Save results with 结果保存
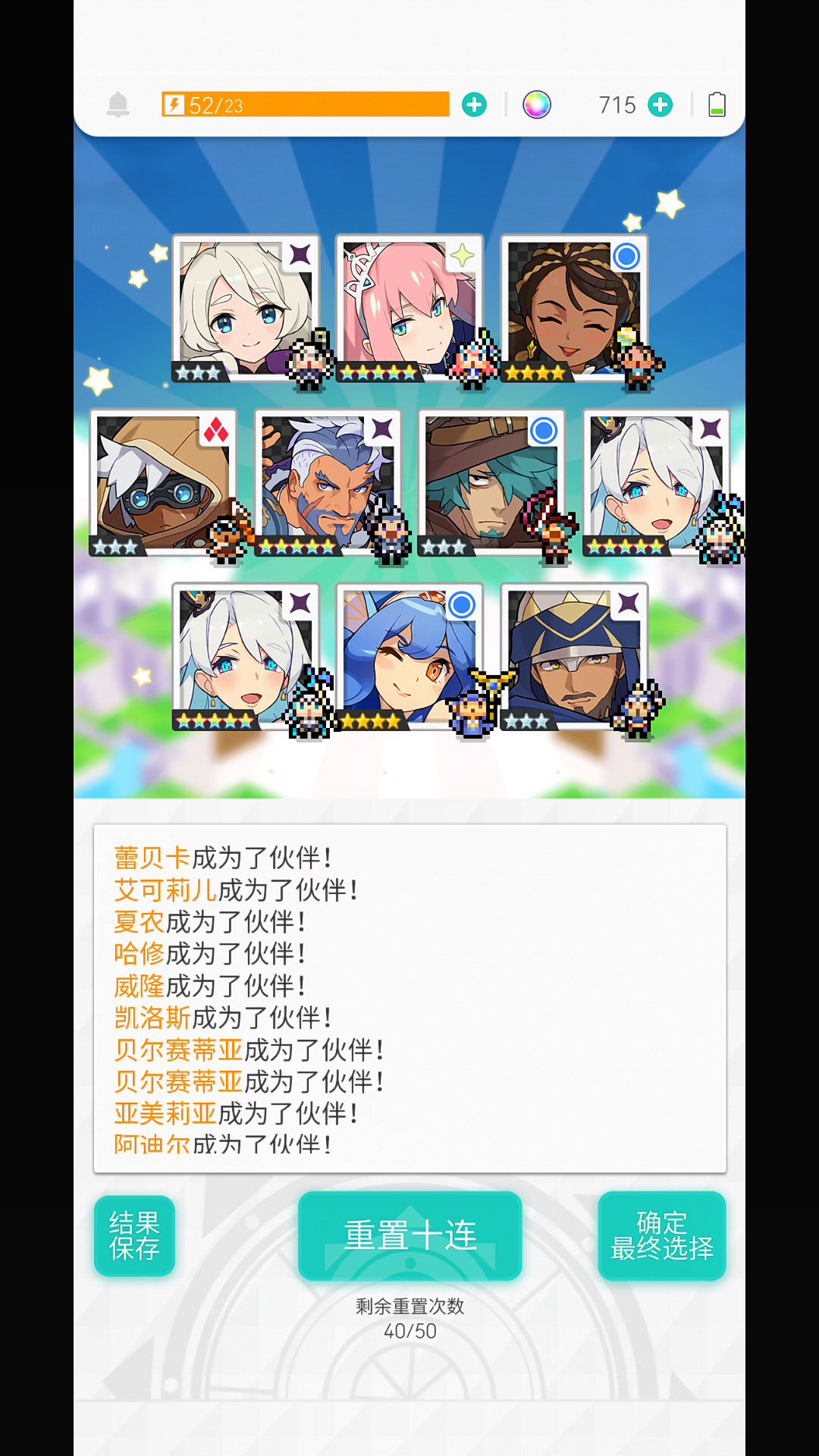The height and width of the screenshot is (1456, 819). tap(134, 1235)
